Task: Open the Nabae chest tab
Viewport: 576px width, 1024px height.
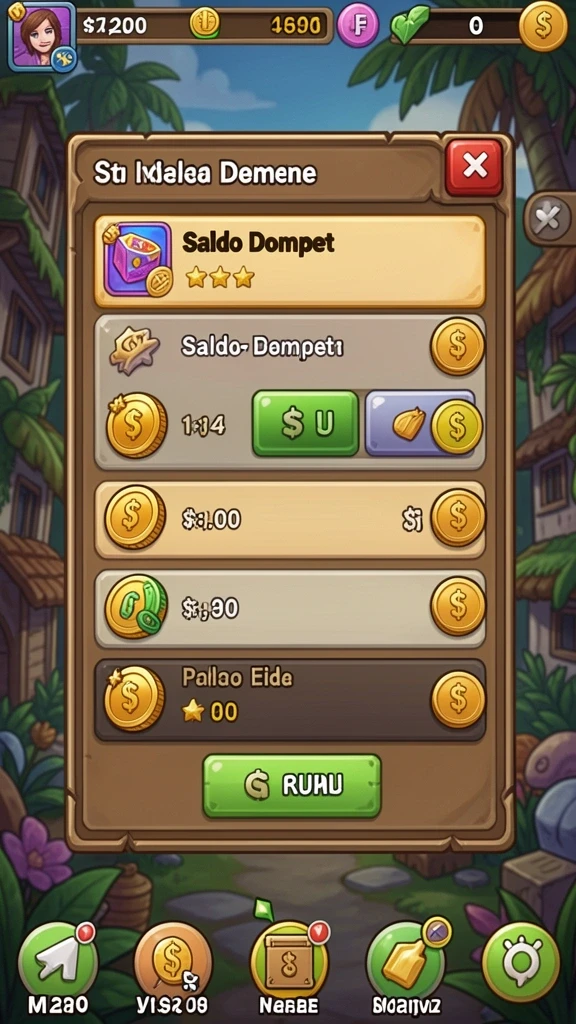Action: click(x=289, y=965)
